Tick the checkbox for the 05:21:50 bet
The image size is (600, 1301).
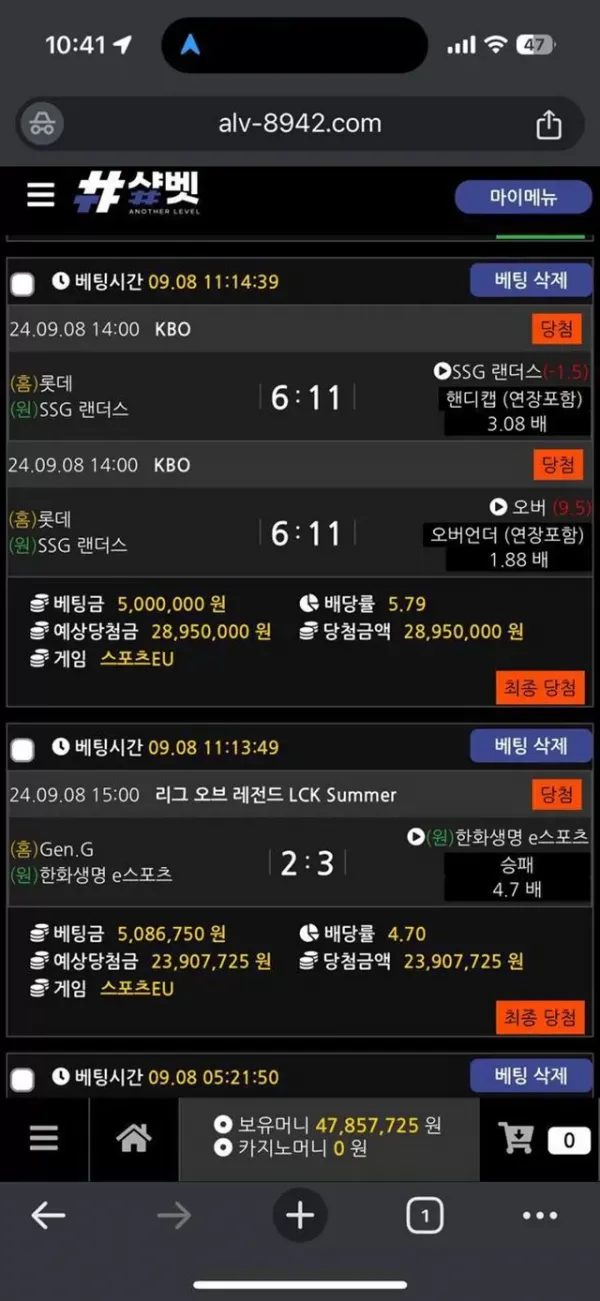[x=22, y=1080]
